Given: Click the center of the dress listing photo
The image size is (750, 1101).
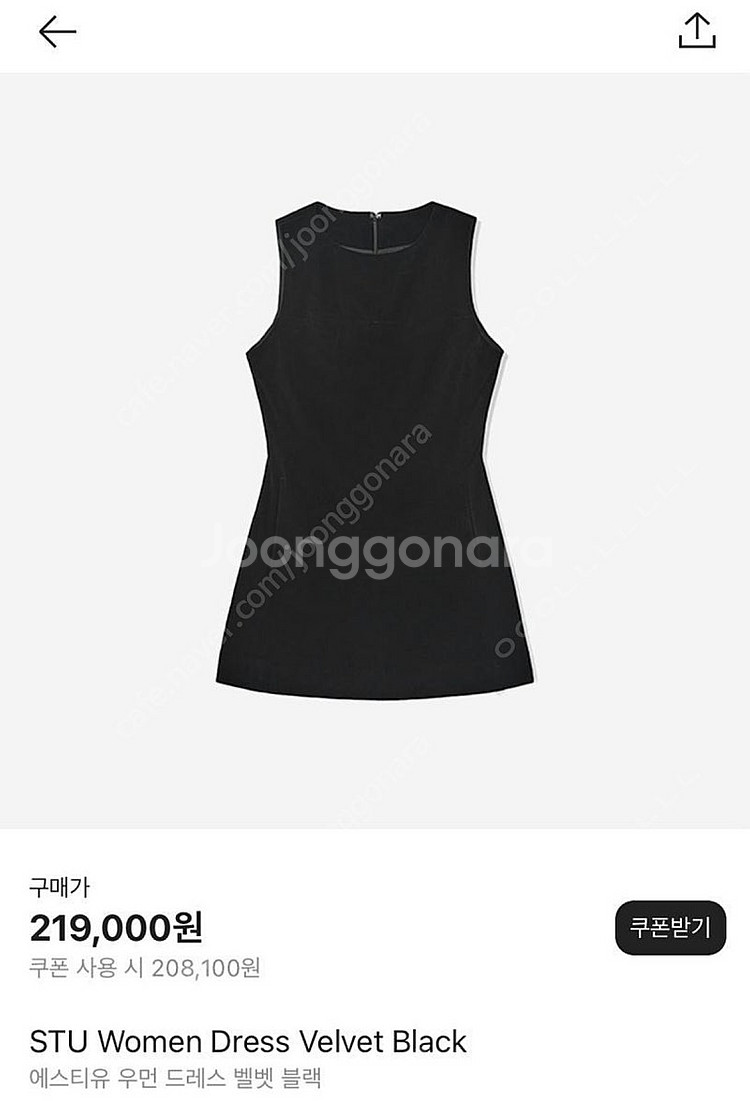Looking at the screenshot, I should (x=375, y=450).
